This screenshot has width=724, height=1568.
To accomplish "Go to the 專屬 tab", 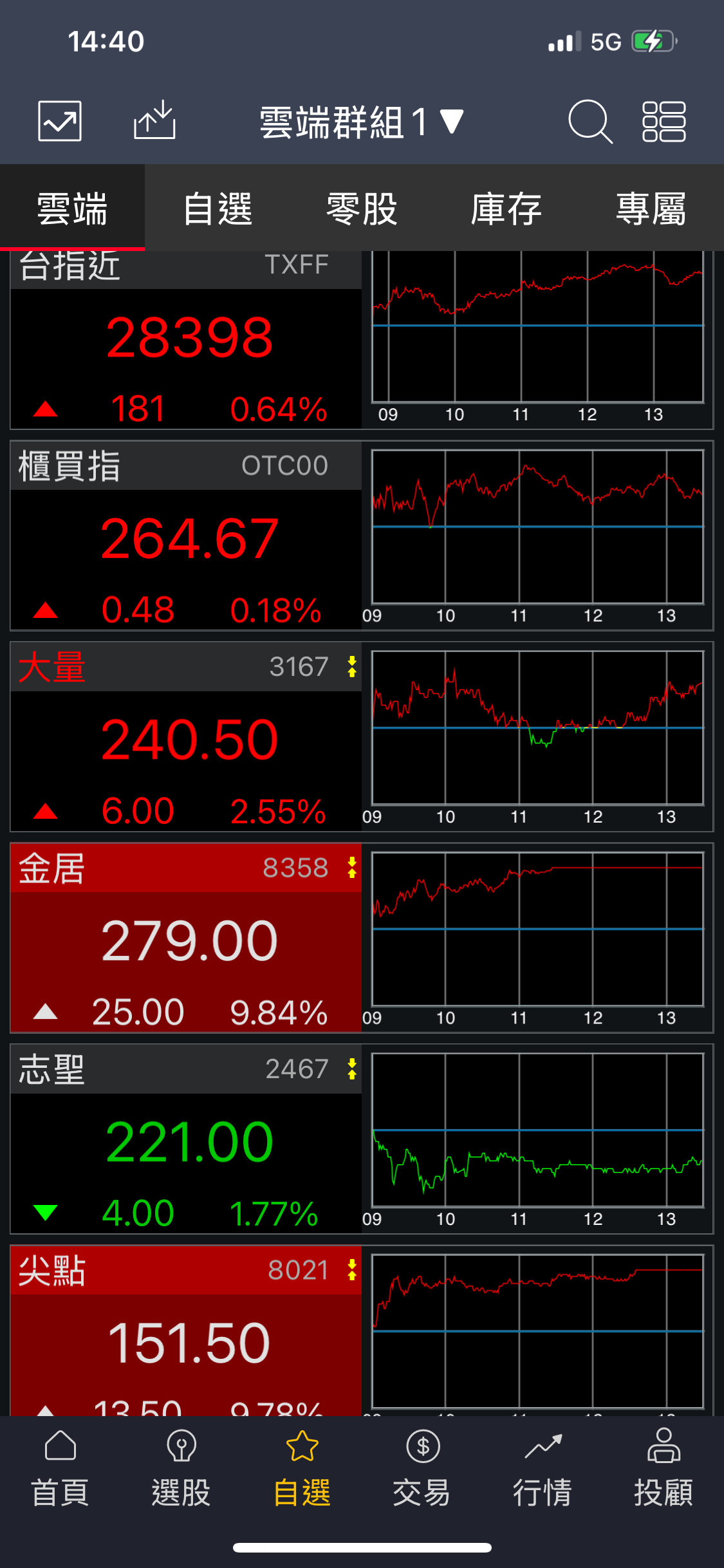I will [x=651, y=209].
